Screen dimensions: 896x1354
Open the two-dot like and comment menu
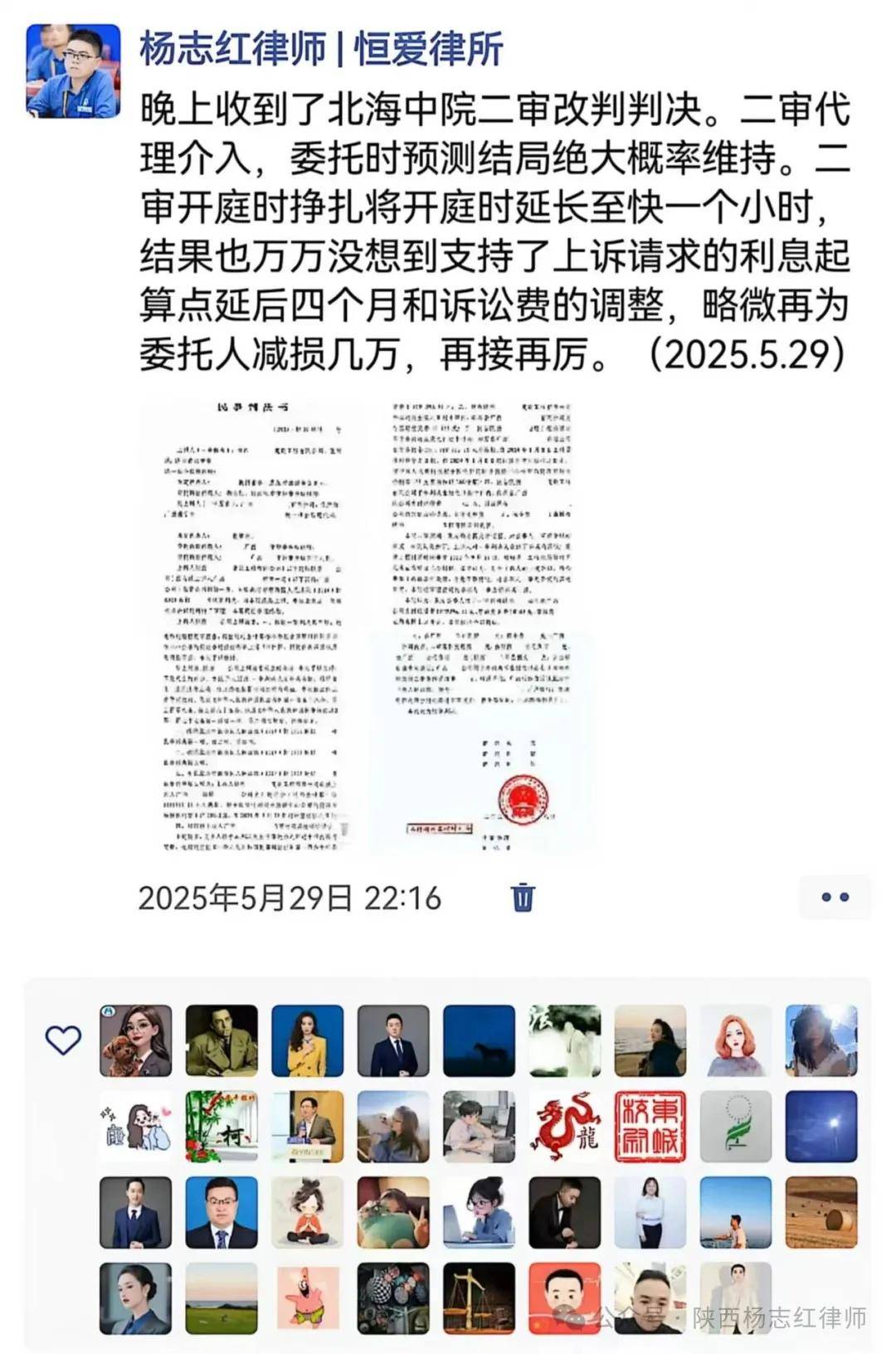tap(834, 898)
